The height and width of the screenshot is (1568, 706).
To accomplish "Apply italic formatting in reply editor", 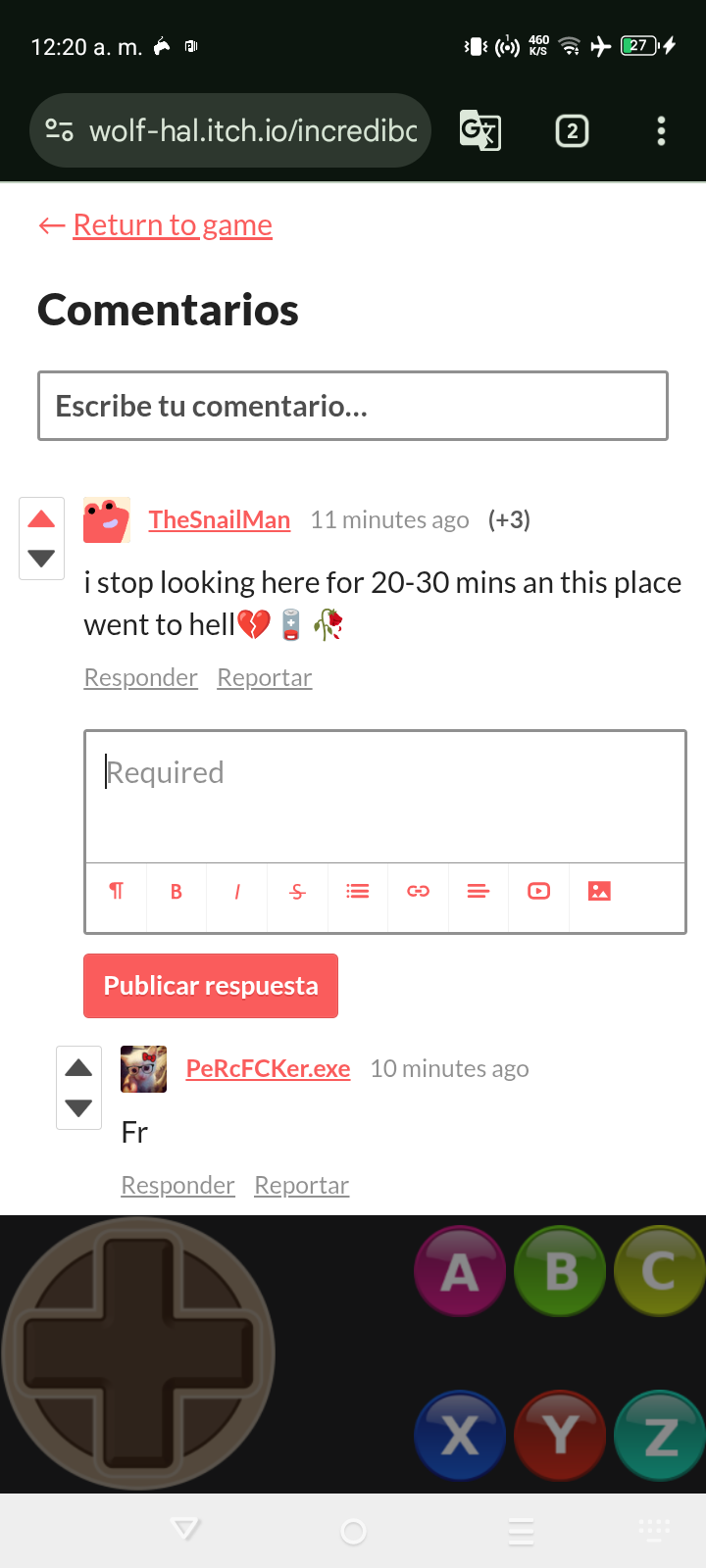I will pos(236,892).
